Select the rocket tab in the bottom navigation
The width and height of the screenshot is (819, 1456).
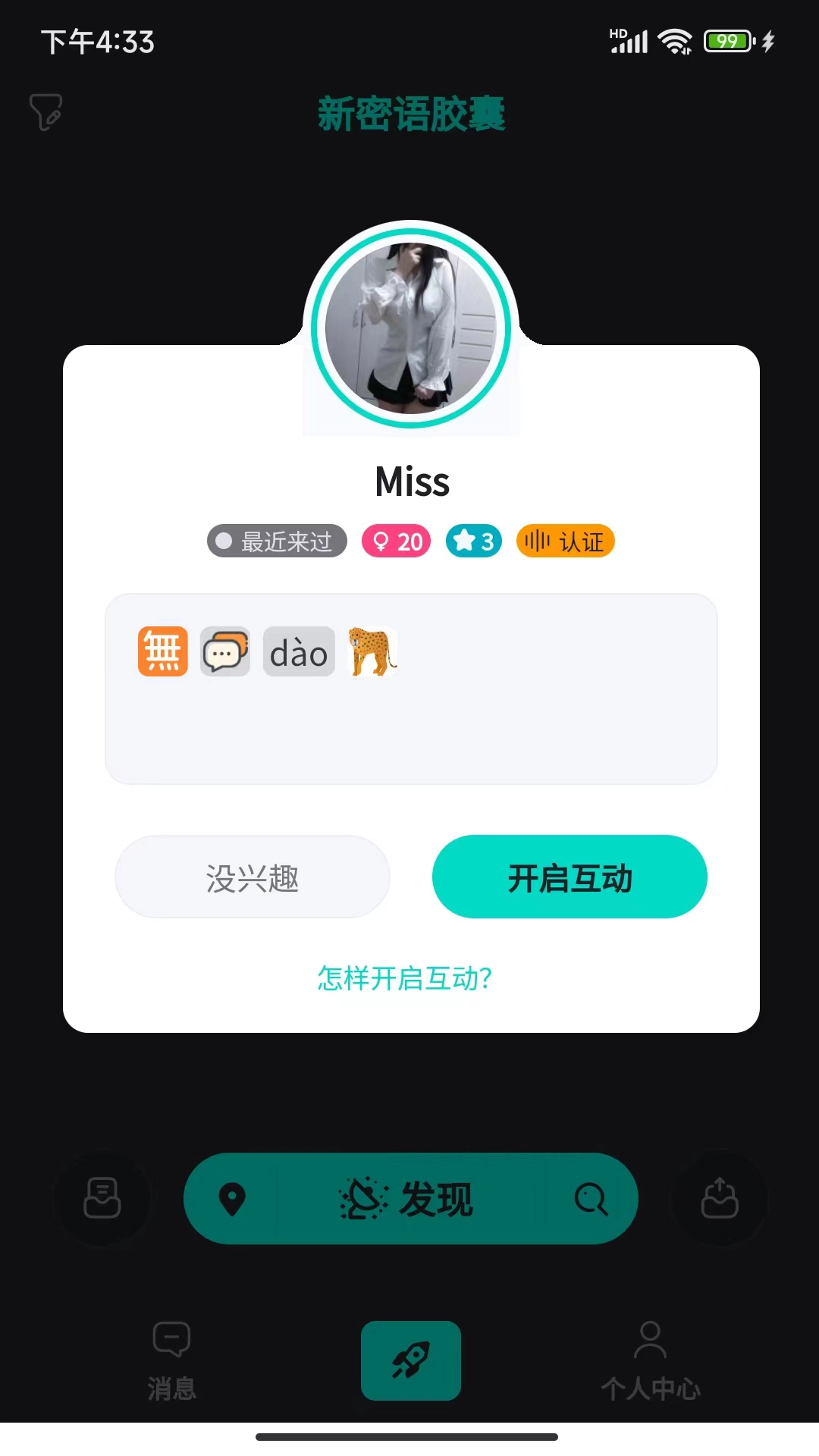click(x=410, y=1360)
